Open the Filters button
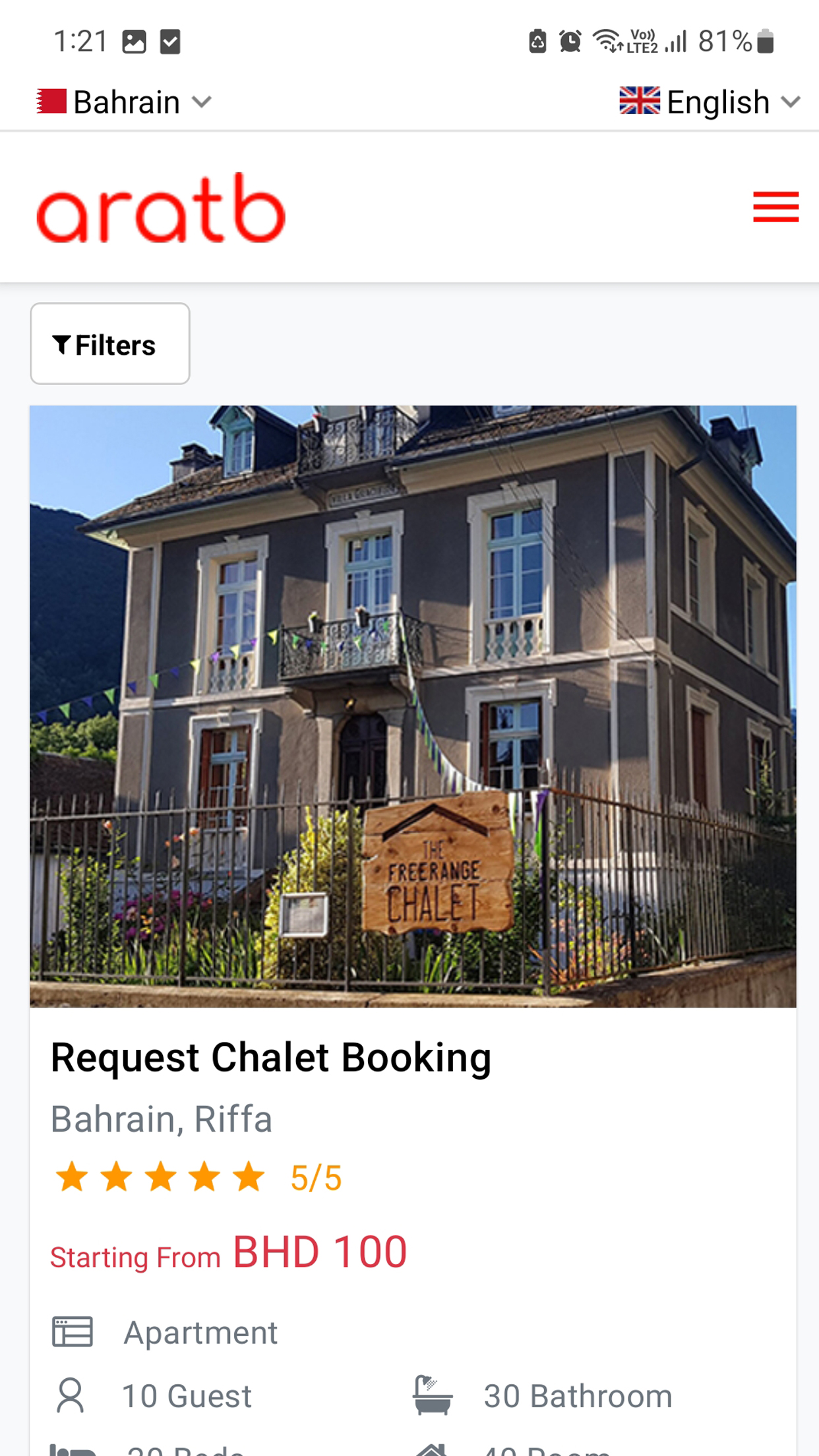This screenshot has height=1456, width=819. [110, 344]
